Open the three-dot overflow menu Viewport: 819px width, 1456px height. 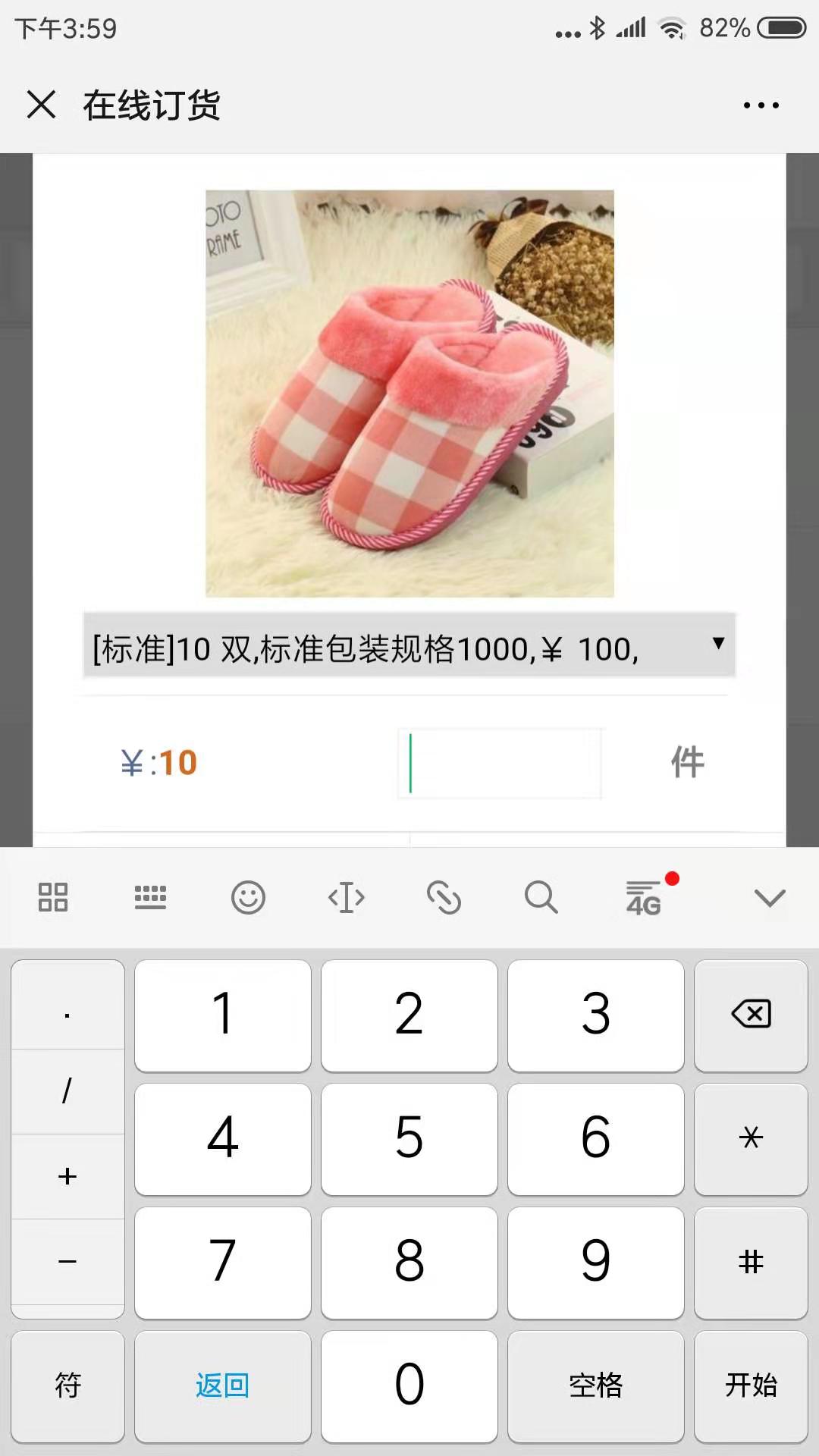761,105
